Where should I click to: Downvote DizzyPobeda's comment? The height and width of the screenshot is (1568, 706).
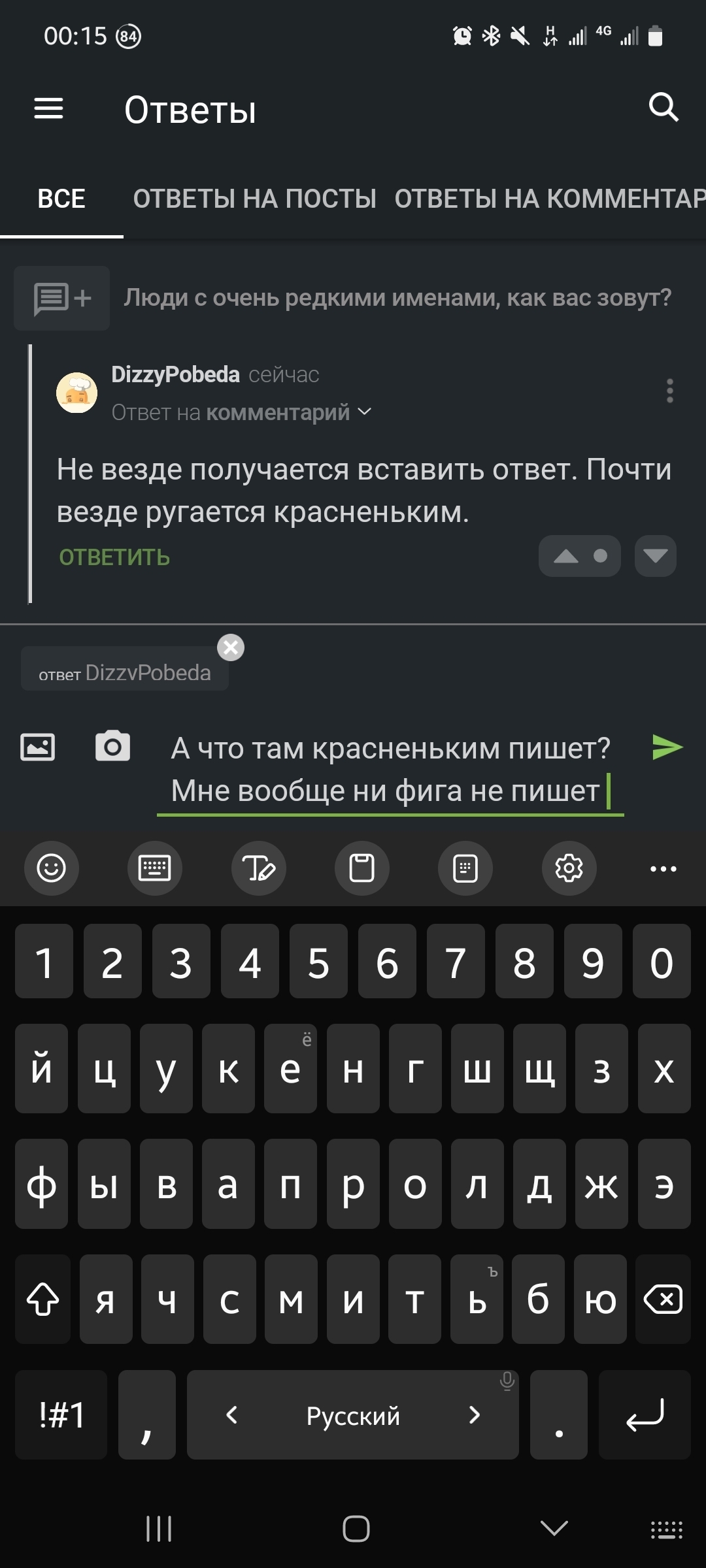tap(655, 556)
